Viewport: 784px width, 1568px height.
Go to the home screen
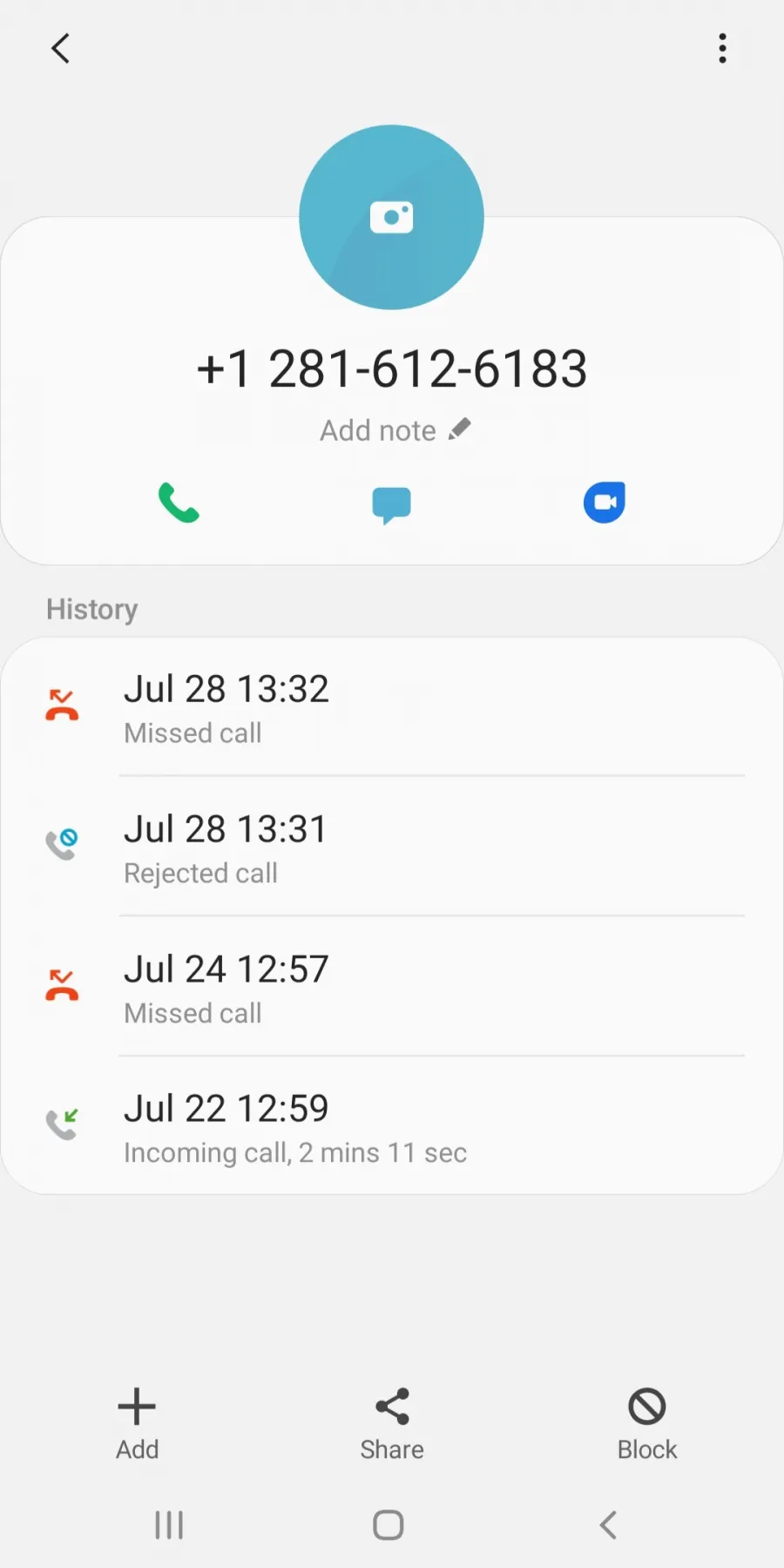(x=389, y=1525)
